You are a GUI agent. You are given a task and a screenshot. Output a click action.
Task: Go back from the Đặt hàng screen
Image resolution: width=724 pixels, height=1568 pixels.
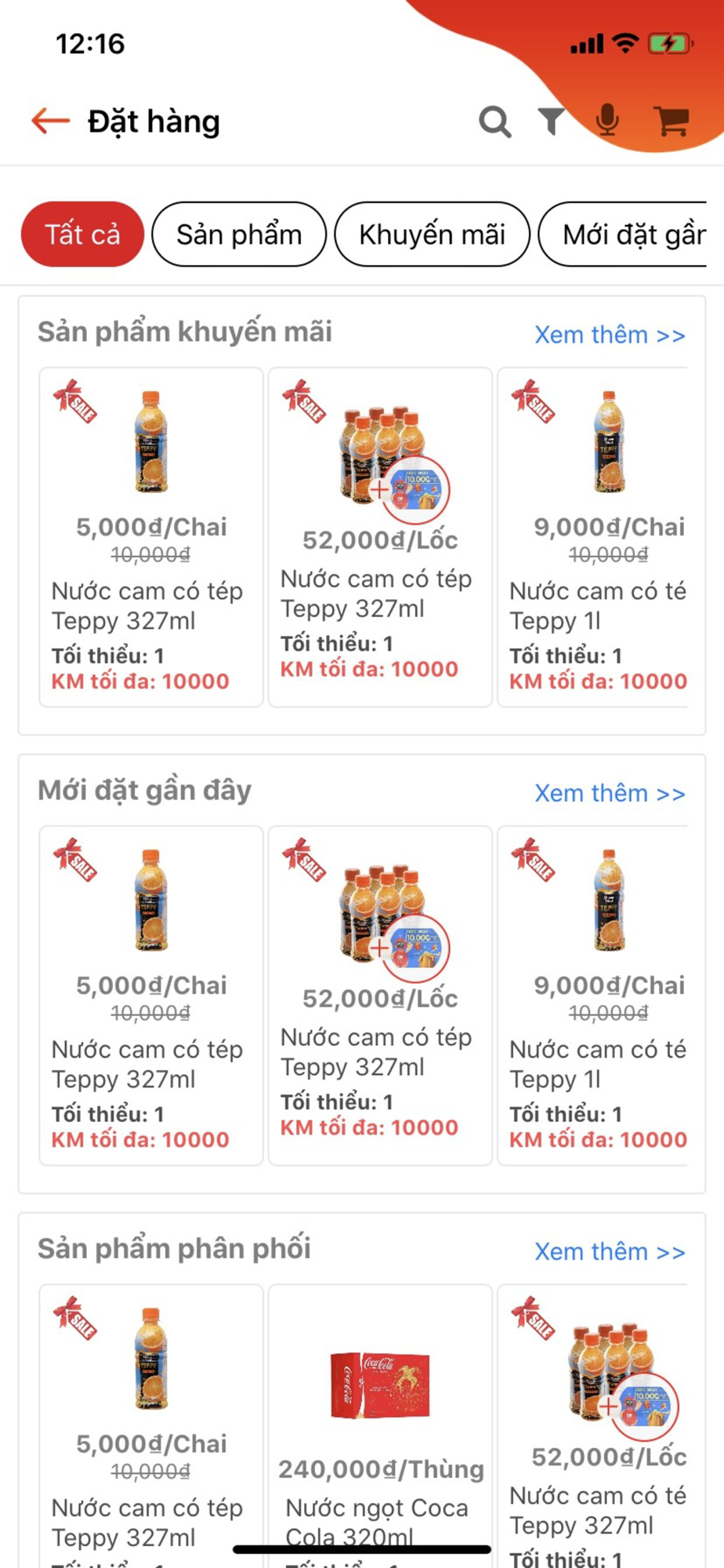51,122
